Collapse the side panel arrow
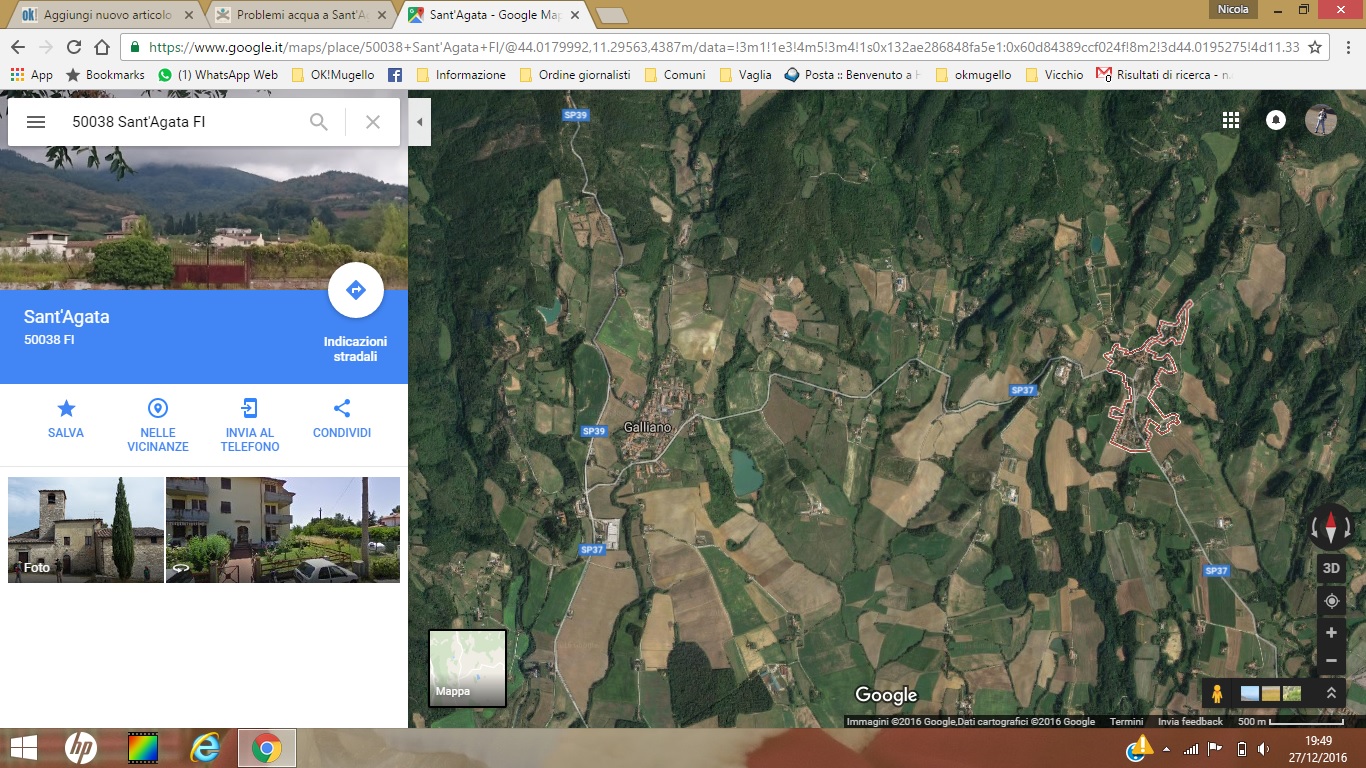The width and height of the screenshot is (1366, 768). pos(420,122)
